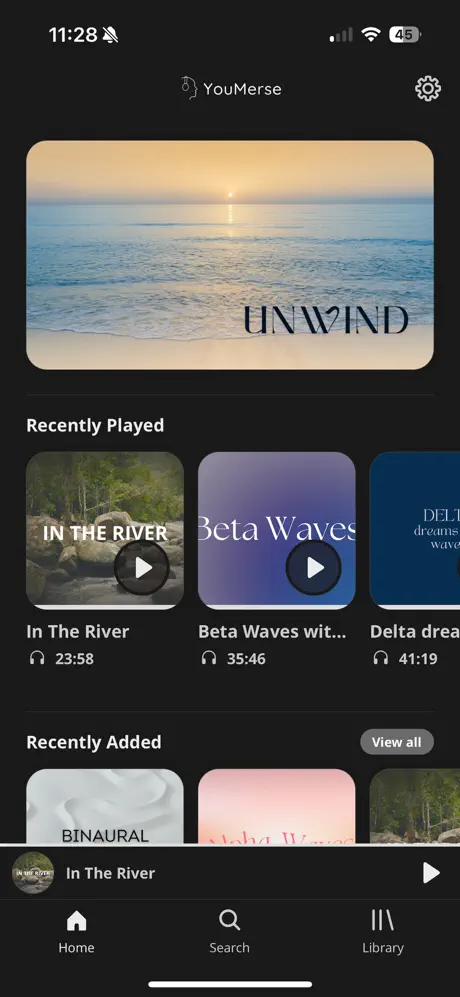
Task: Switch to the Library tab
Action: point(383,932)
